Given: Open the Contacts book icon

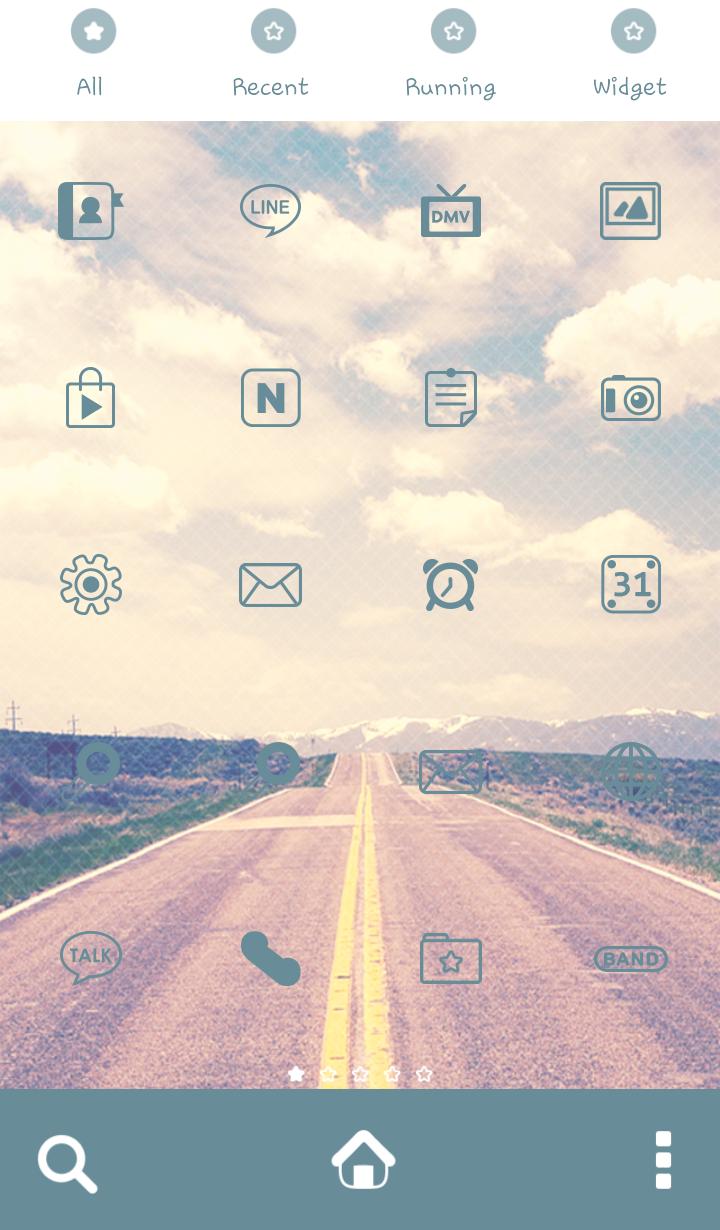Looking at the screenshot, I should coord(90,210).
